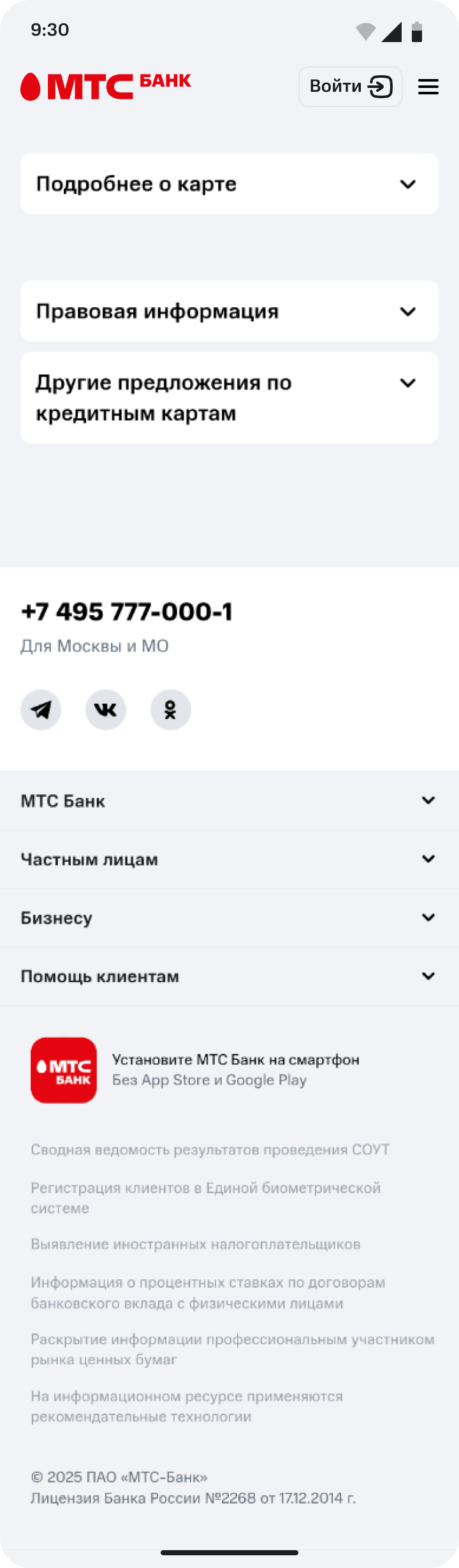Screen dimensions: 459x1568
Task: Expand Частным лицам footer section
Action: pos(229,859)
